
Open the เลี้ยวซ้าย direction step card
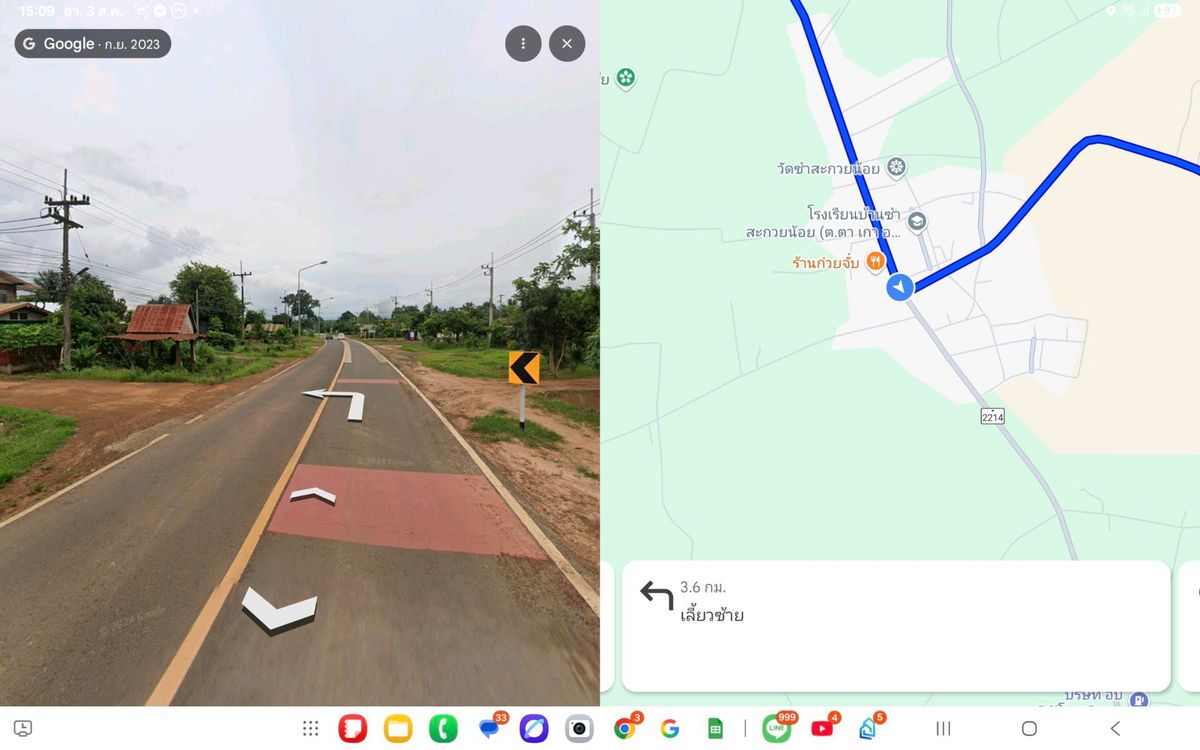click(895, 625)
